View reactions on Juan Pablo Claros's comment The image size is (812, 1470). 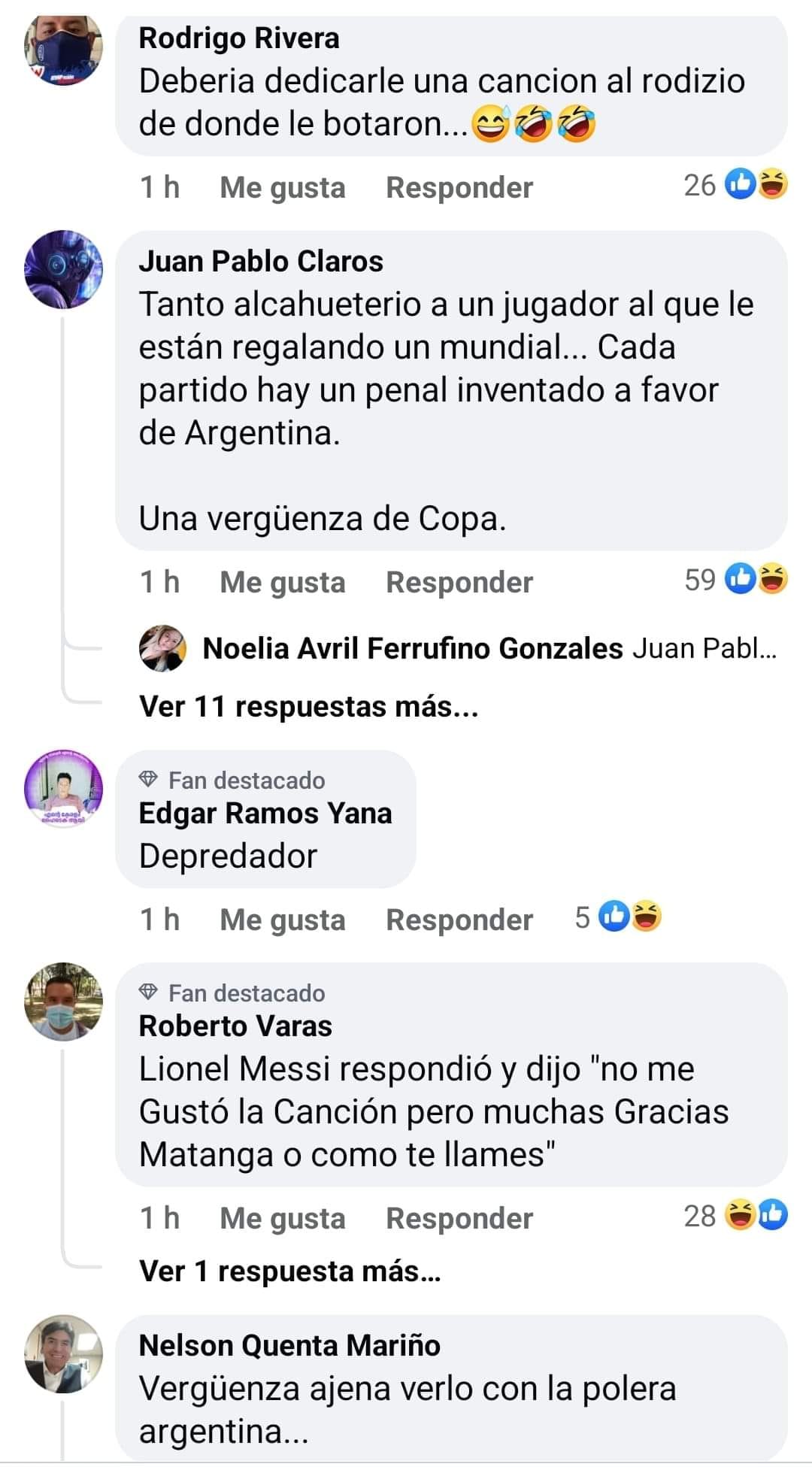[737, 580]
